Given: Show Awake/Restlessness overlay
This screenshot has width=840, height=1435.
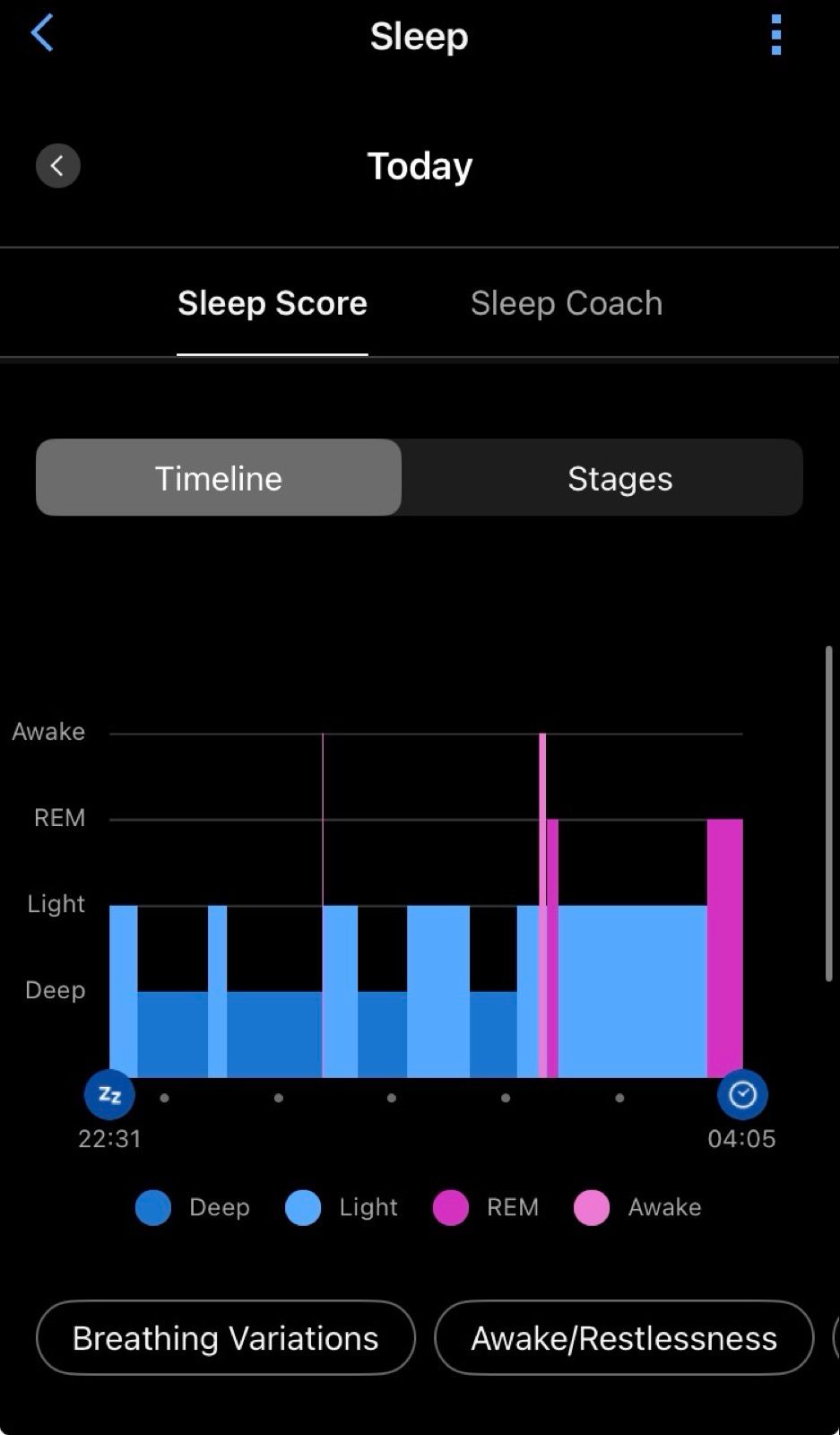Looking at the screenshot, I should [624, 1338].
